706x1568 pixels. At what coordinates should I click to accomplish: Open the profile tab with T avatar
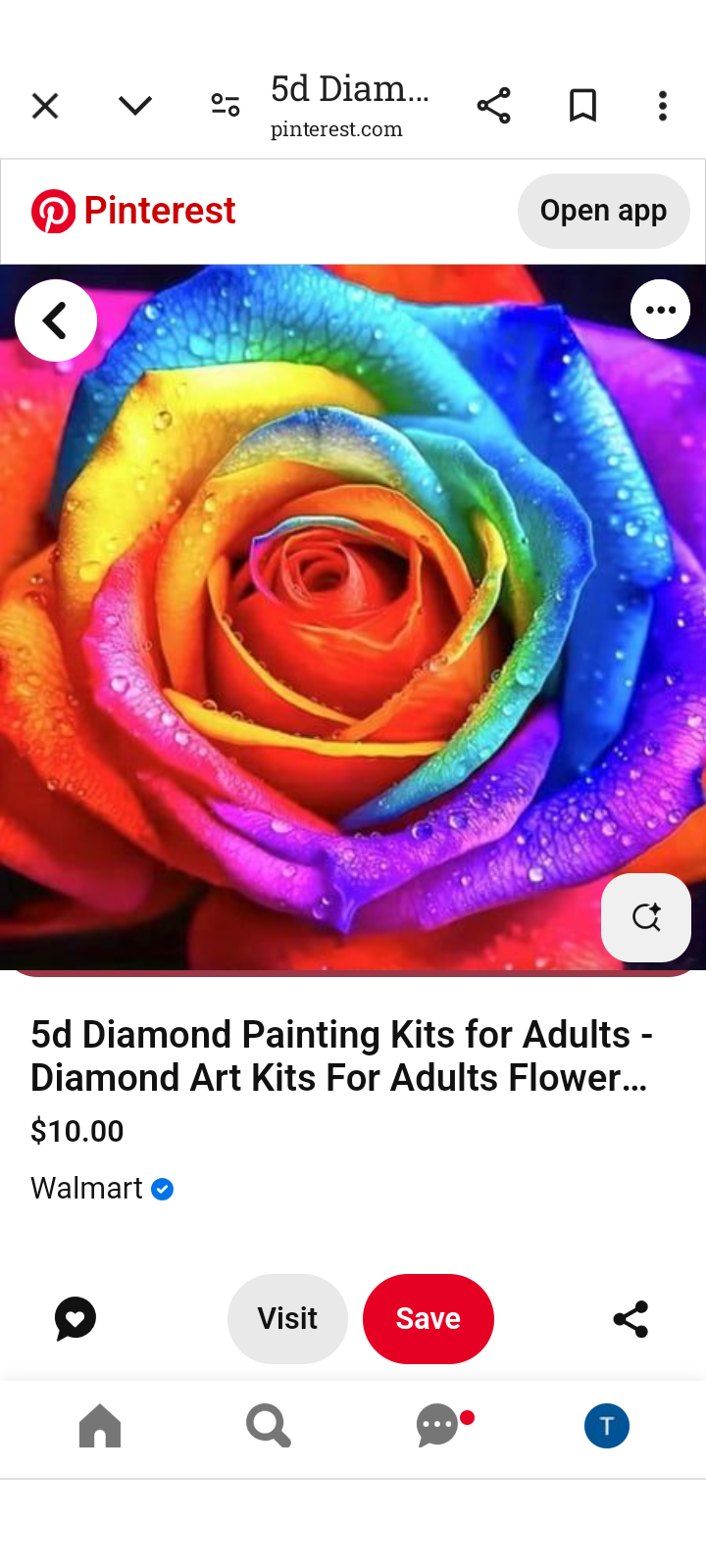pyautogui.click(x=607, y=1426)
